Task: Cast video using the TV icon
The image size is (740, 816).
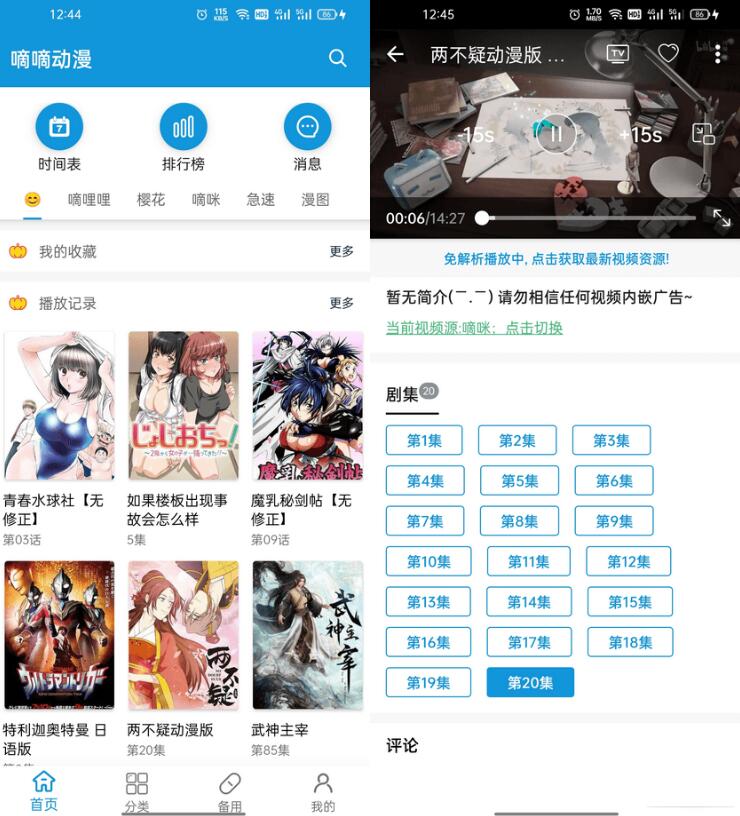Action: click(618, 54)
